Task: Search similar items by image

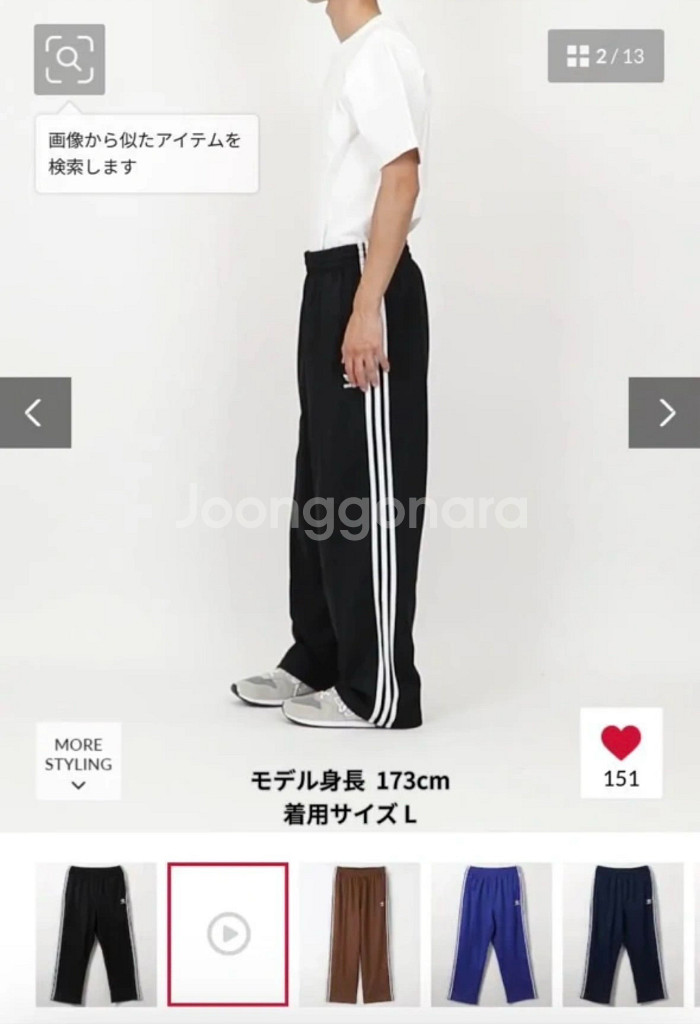Action: click(69, 60)
